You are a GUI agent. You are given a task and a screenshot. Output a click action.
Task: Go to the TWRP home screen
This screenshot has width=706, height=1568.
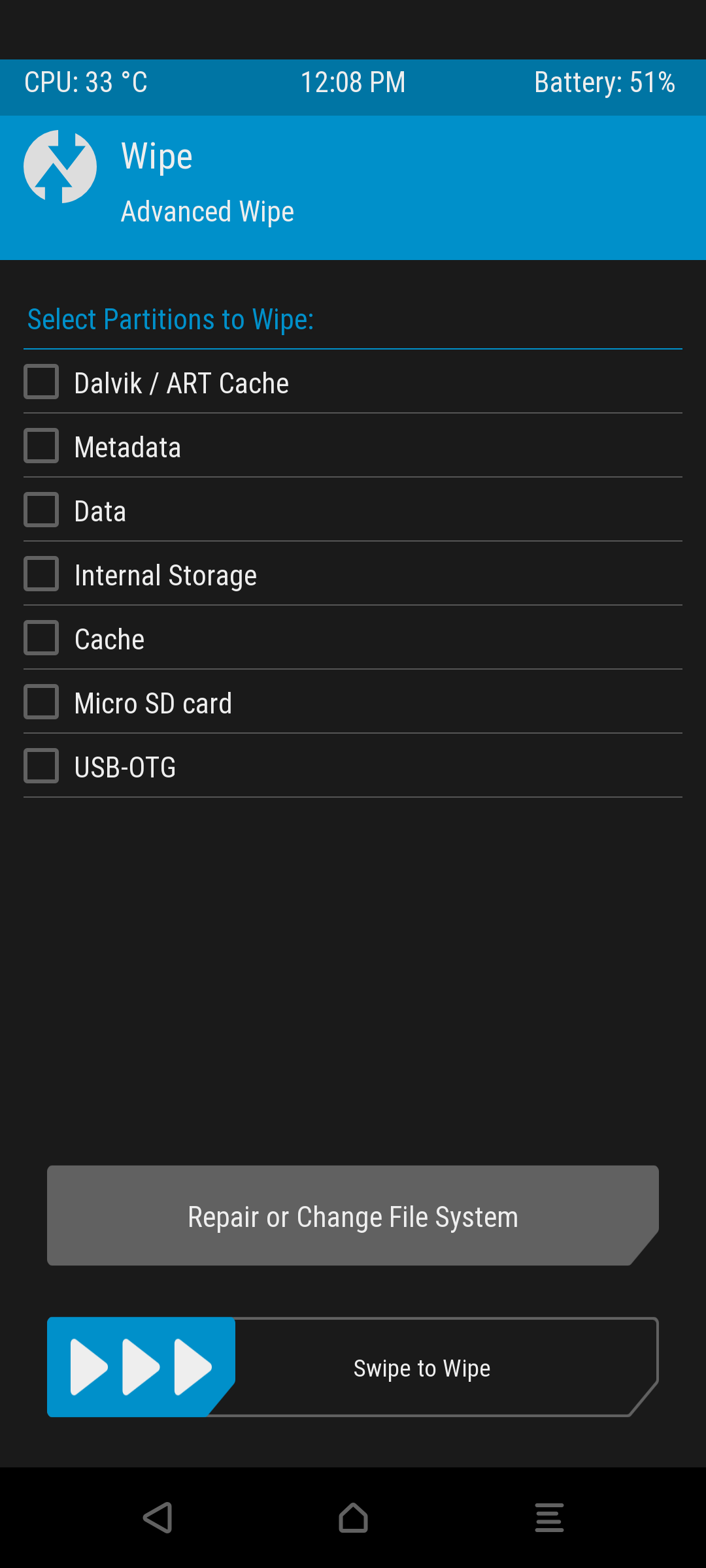coord(353,1517)
